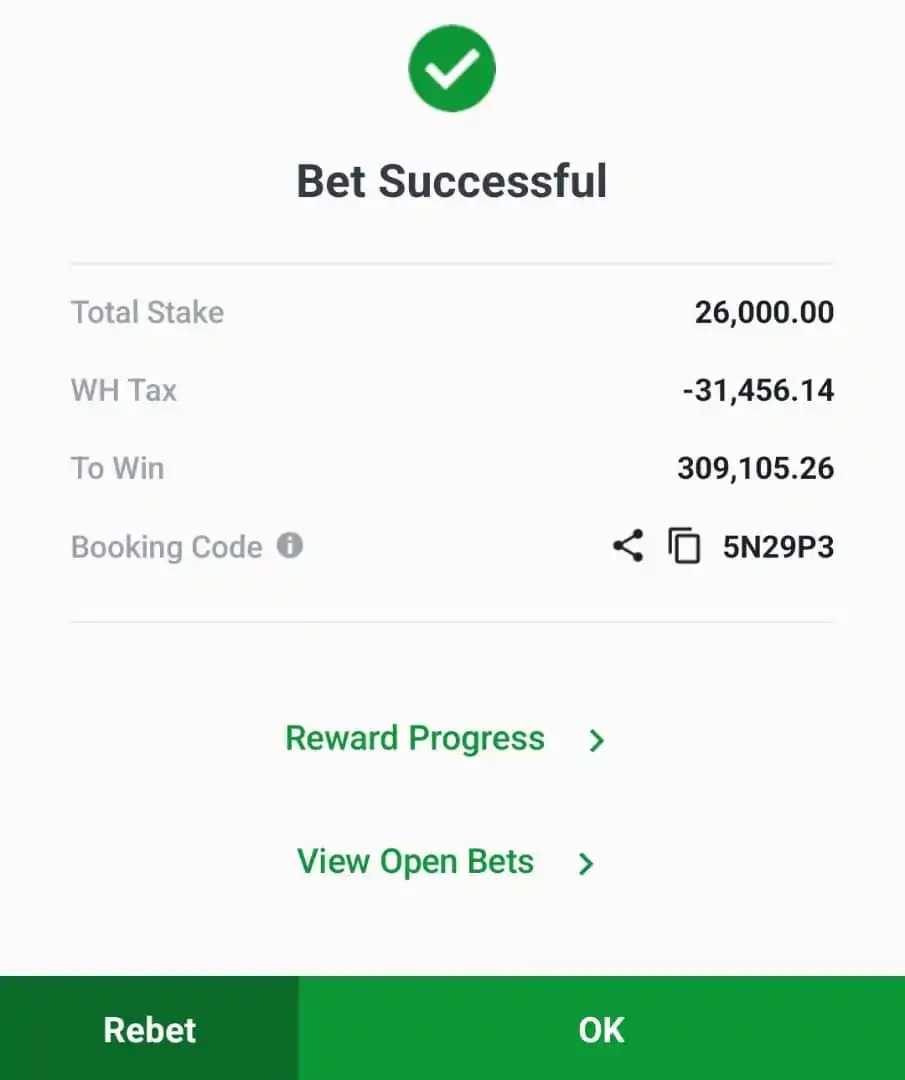This screenshot has width=905, height=1080.
Task: Show booking code info tooltip
Action: [290, 546]
